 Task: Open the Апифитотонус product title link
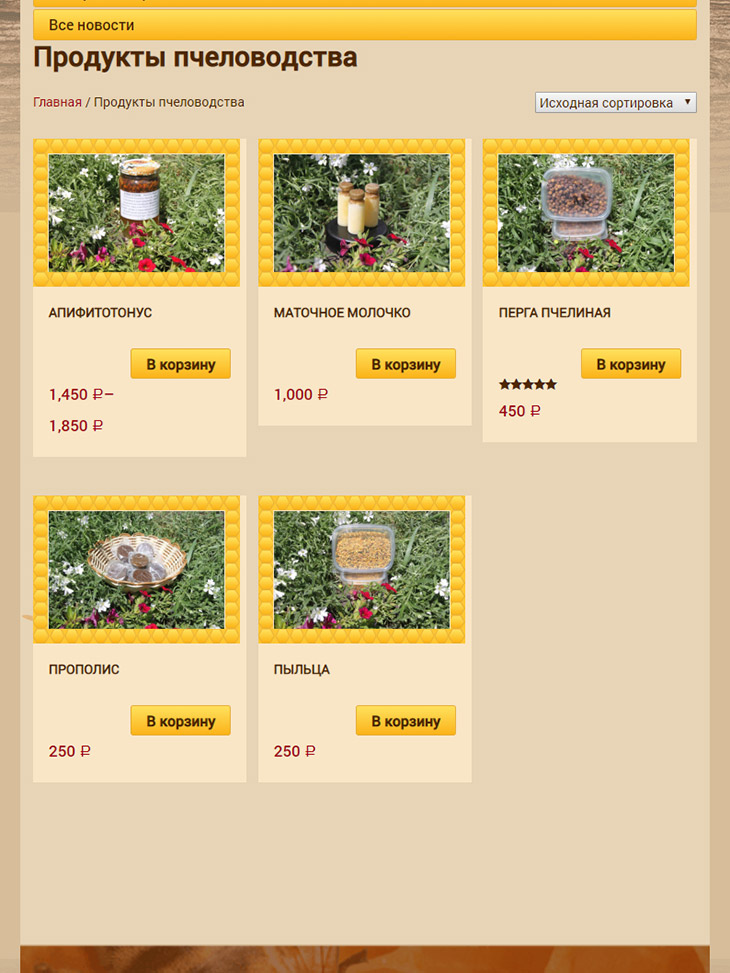pos(100,313)
